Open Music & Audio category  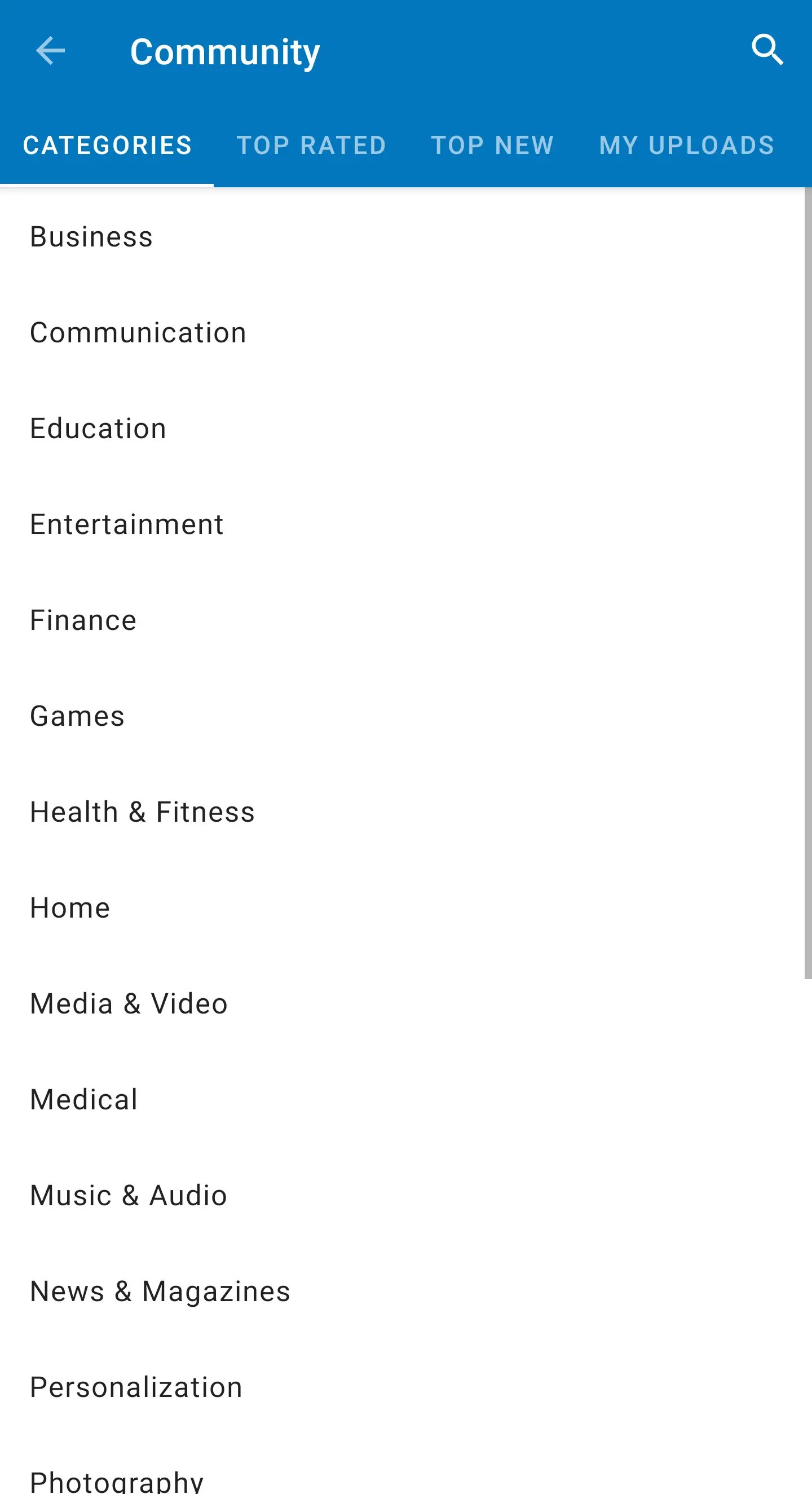coord(128,1195)
